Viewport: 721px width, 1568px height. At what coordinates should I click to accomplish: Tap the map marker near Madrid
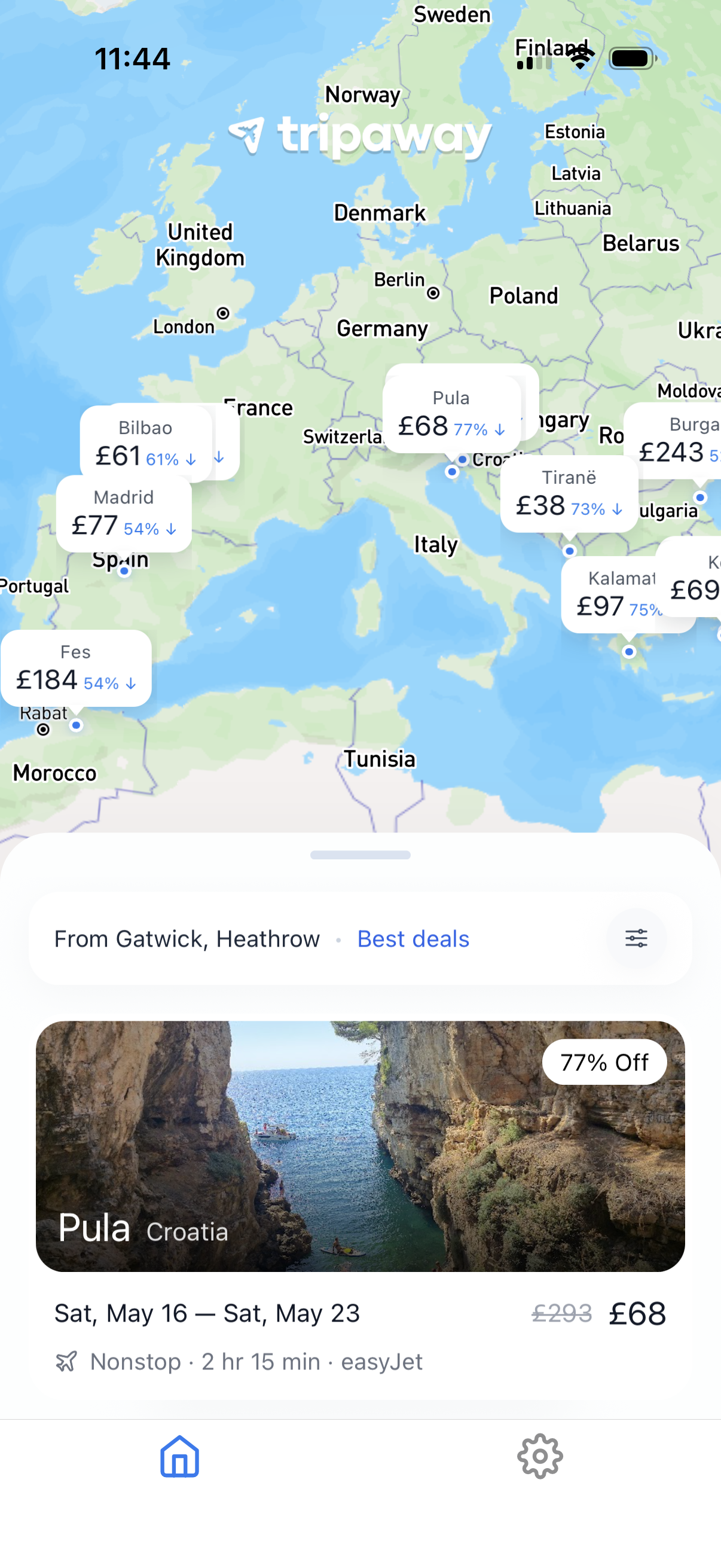point(124,571)
